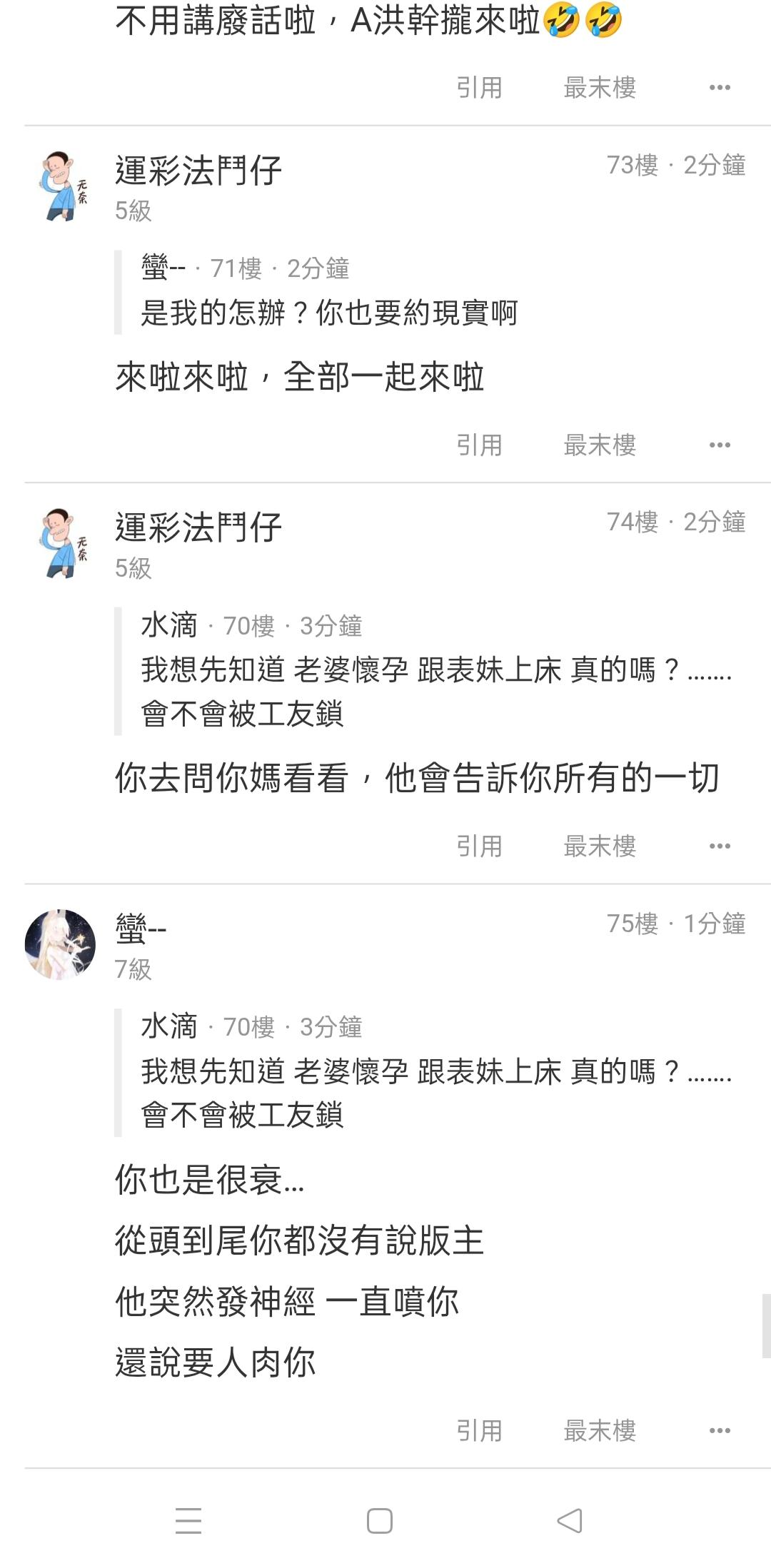This screenshot has width=771, height=1568.
Task: View 運彩法鬥仔's profile from the 74樓 avatar
Action: 61,543
